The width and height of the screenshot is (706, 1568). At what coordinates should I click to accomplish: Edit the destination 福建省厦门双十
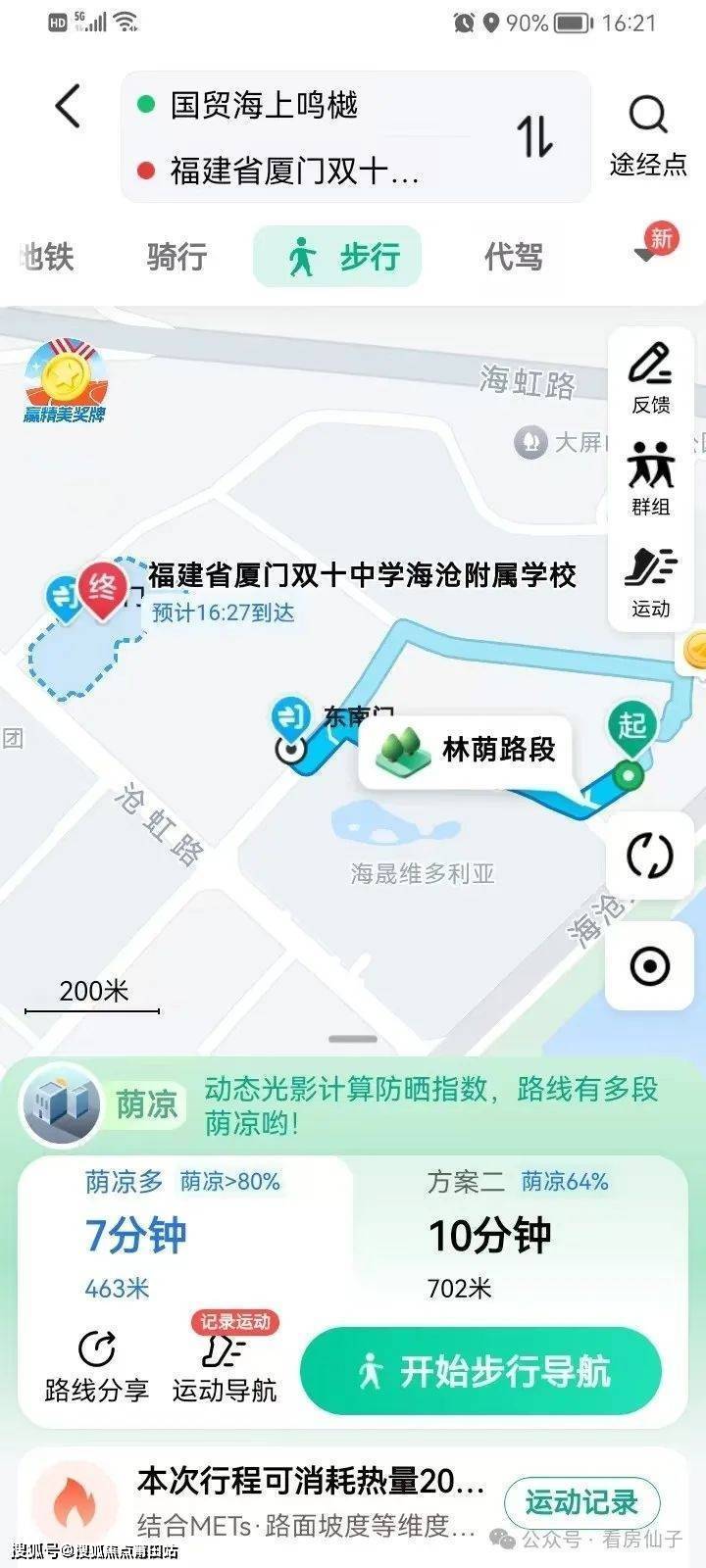coord(294,171)
